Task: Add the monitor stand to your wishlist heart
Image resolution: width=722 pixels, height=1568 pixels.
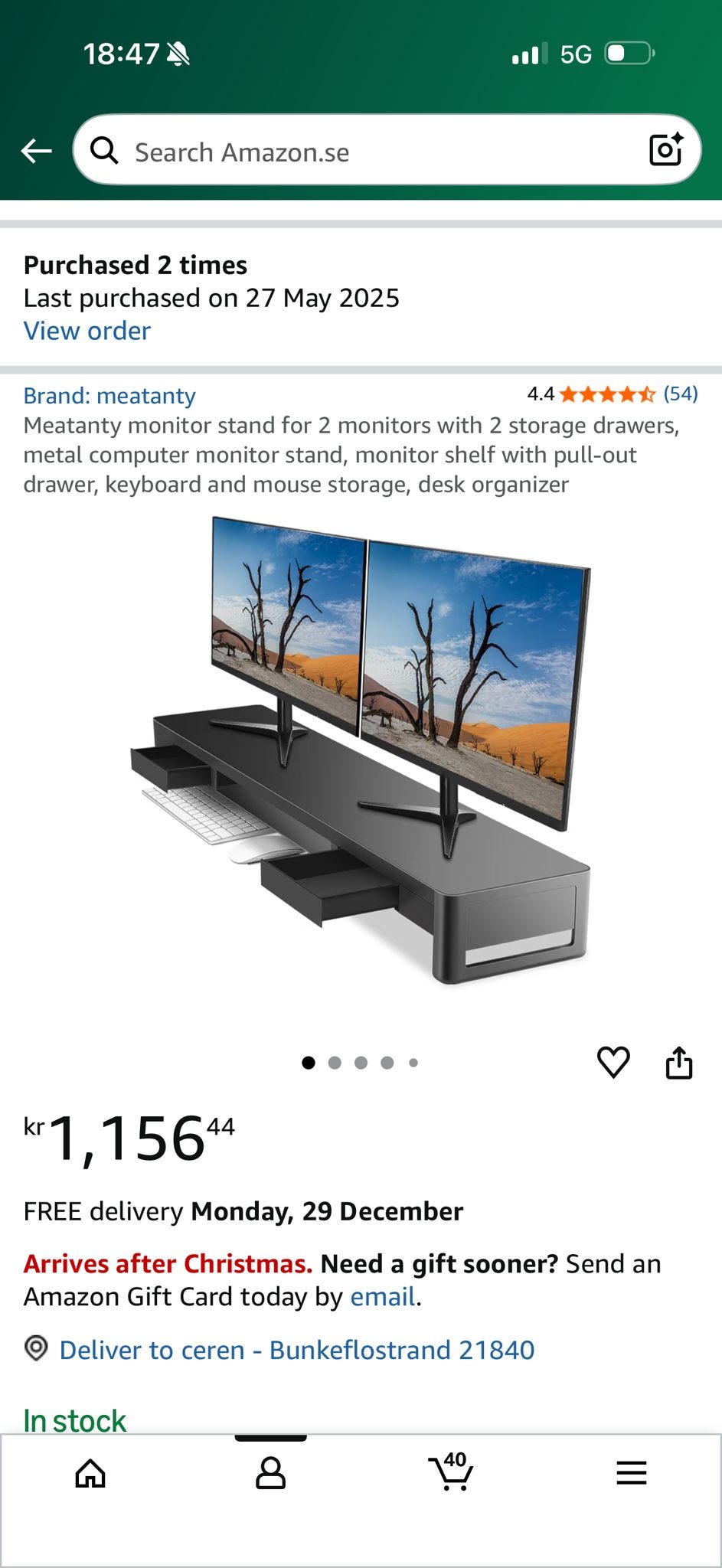Action: [613, 1062]
